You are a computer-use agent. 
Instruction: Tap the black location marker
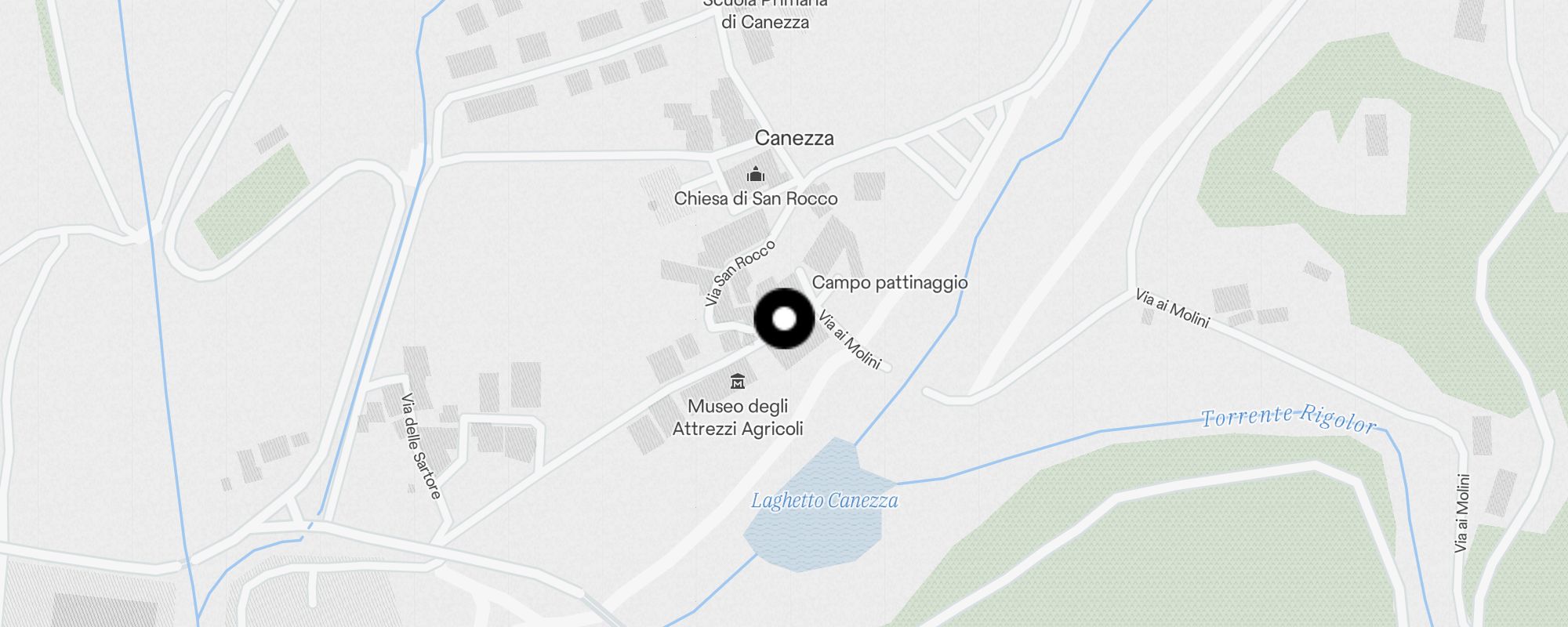click(x=784, y=319)
